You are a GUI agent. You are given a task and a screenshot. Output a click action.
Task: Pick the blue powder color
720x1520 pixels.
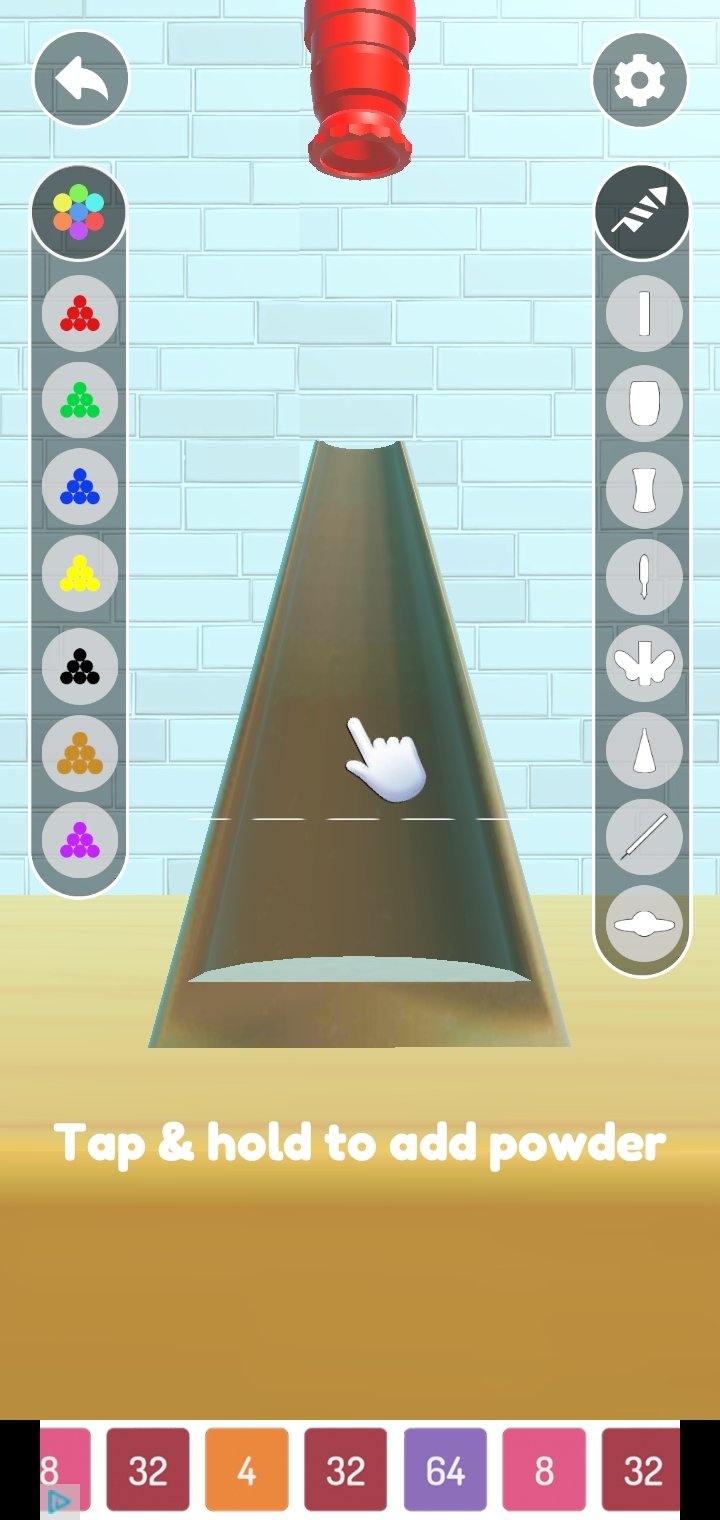80,487
